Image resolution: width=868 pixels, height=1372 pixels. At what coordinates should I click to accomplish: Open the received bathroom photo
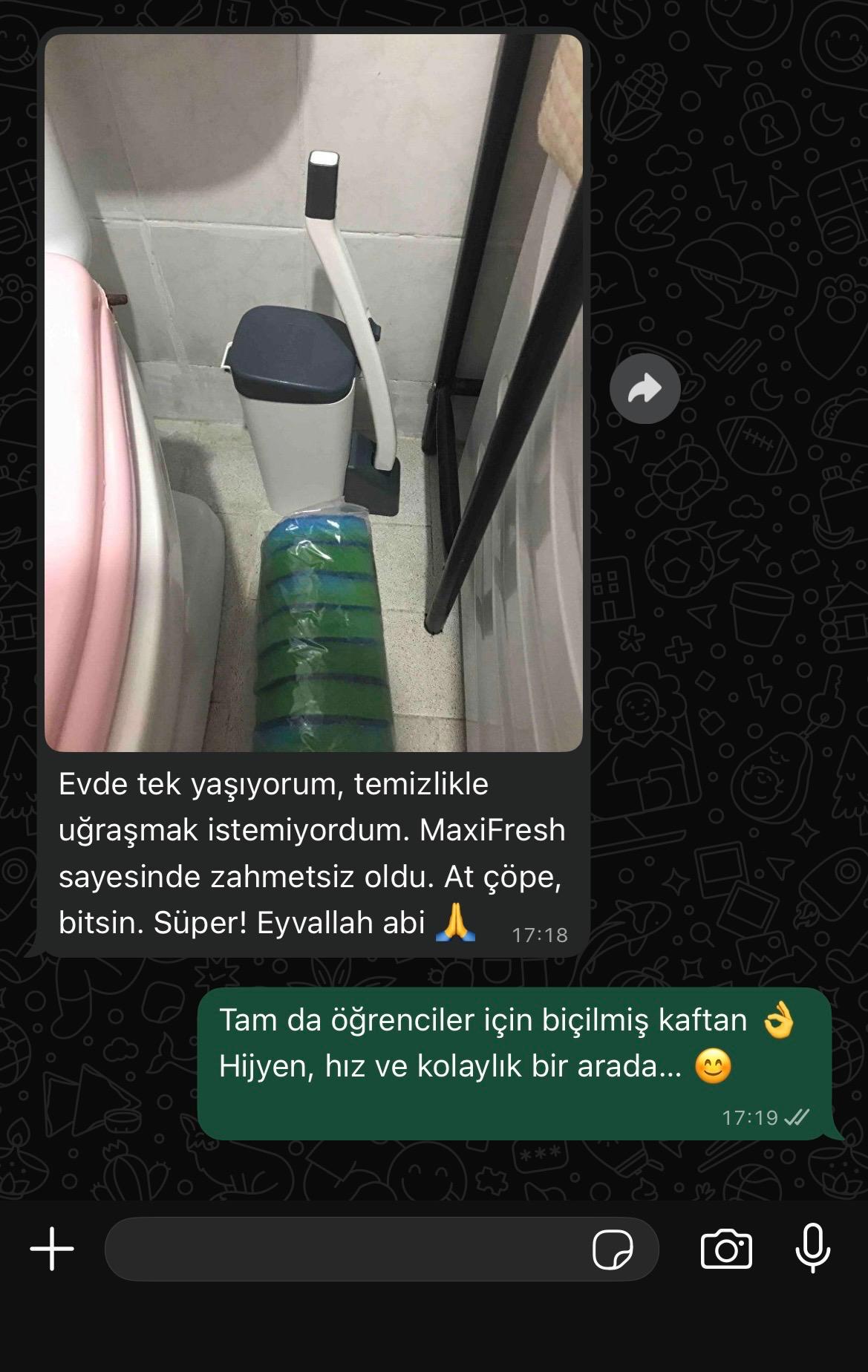click(313, 393)
